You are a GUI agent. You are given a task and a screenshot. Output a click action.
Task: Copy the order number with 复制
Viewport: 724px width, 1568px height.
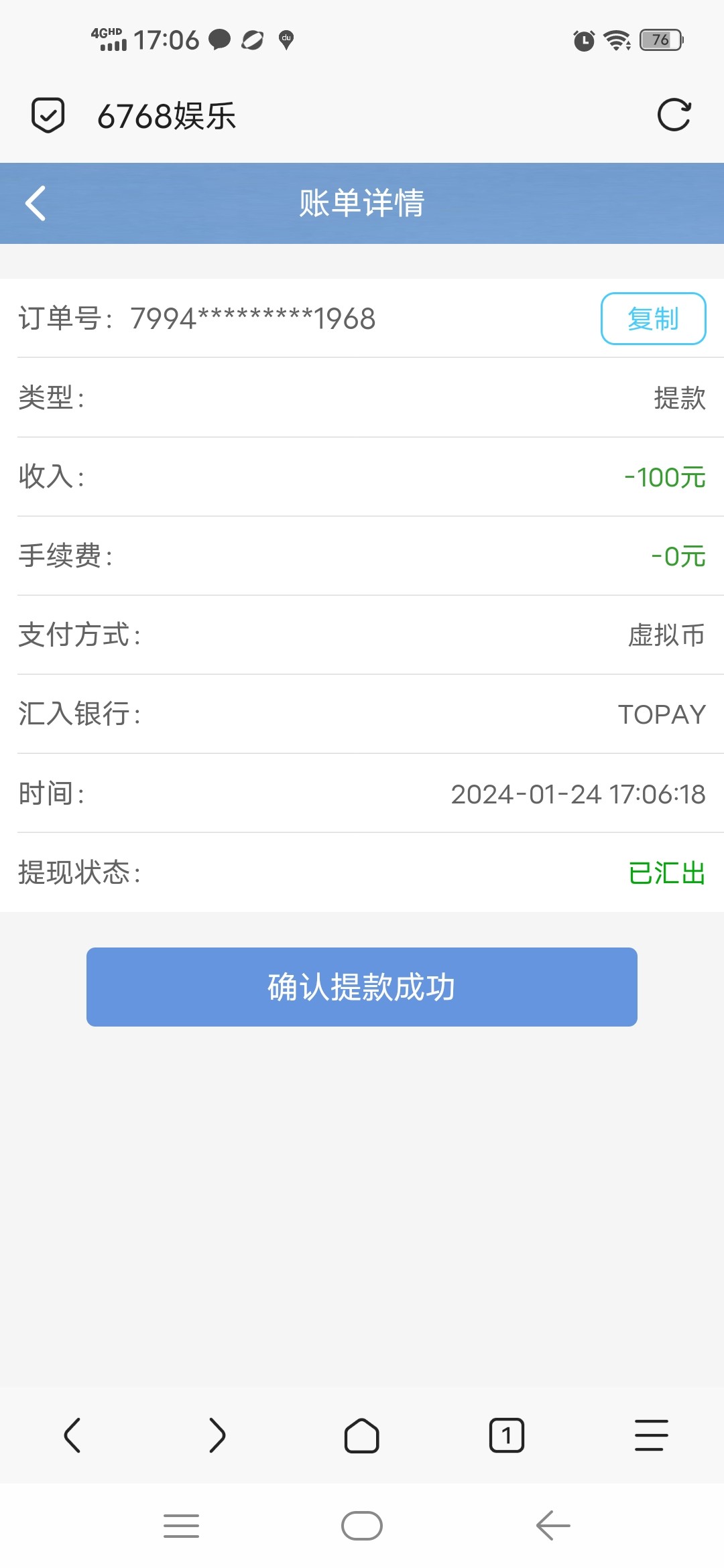[653, 319]
